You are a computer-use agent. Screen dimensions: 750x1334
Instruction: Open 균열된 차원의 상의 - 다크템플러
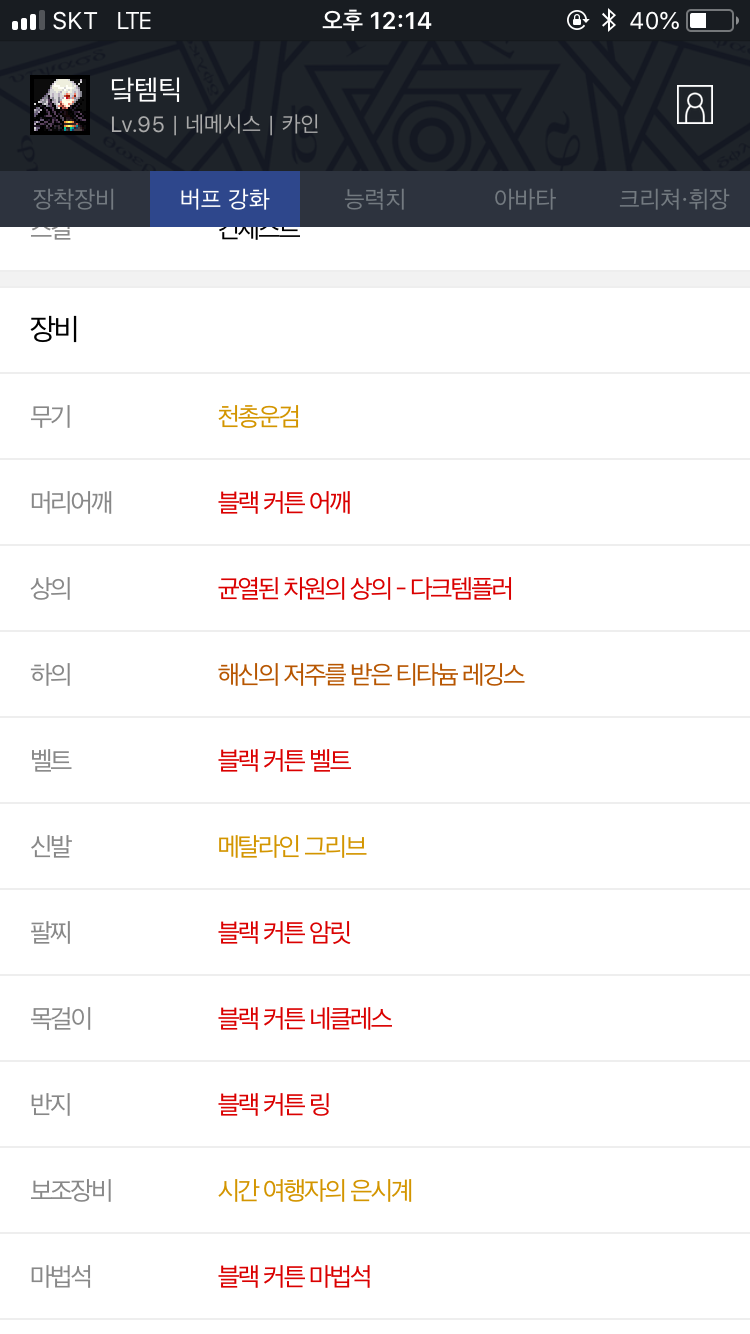pos(365,588)
